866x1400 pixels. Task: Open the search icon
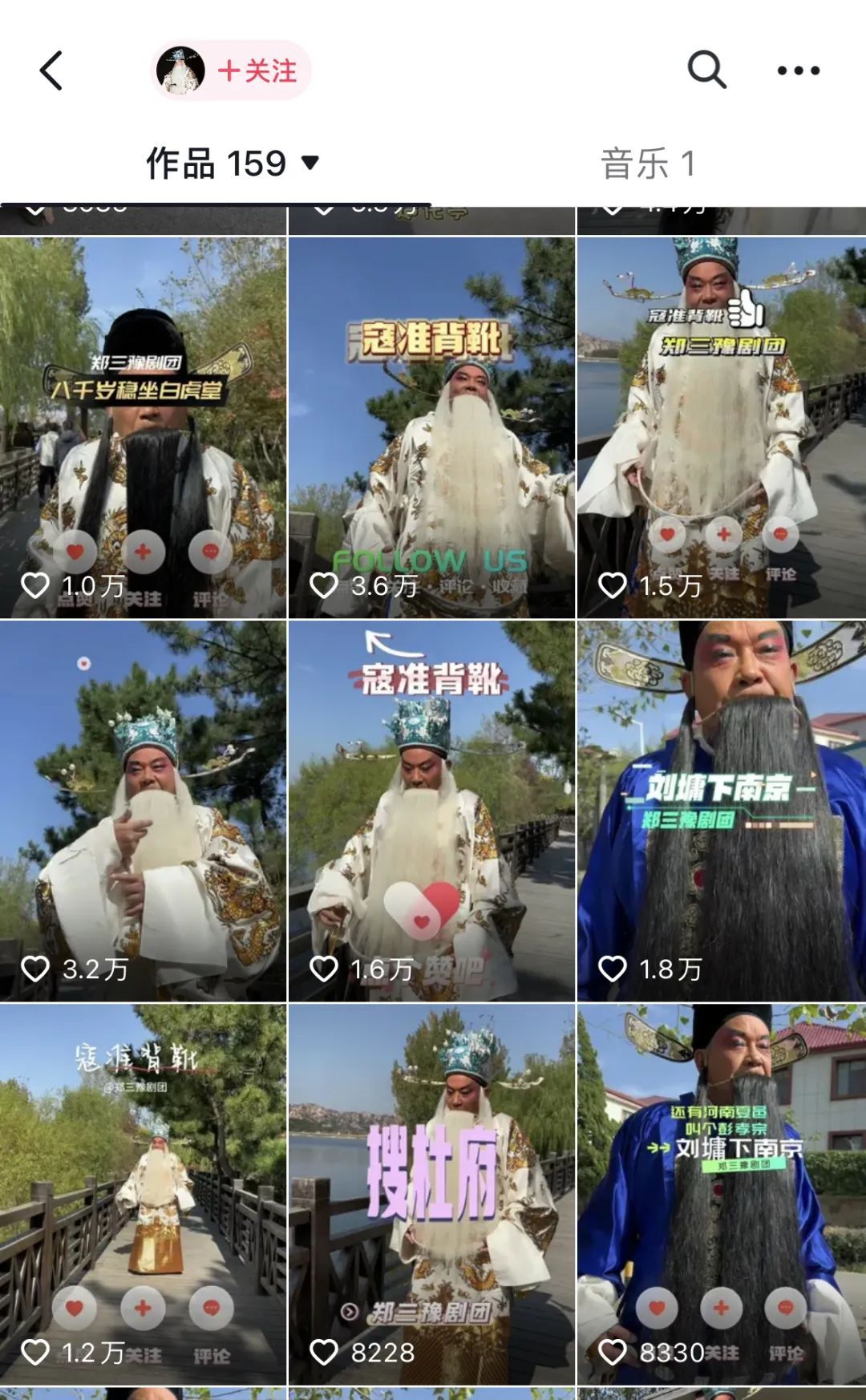point(706,71)
